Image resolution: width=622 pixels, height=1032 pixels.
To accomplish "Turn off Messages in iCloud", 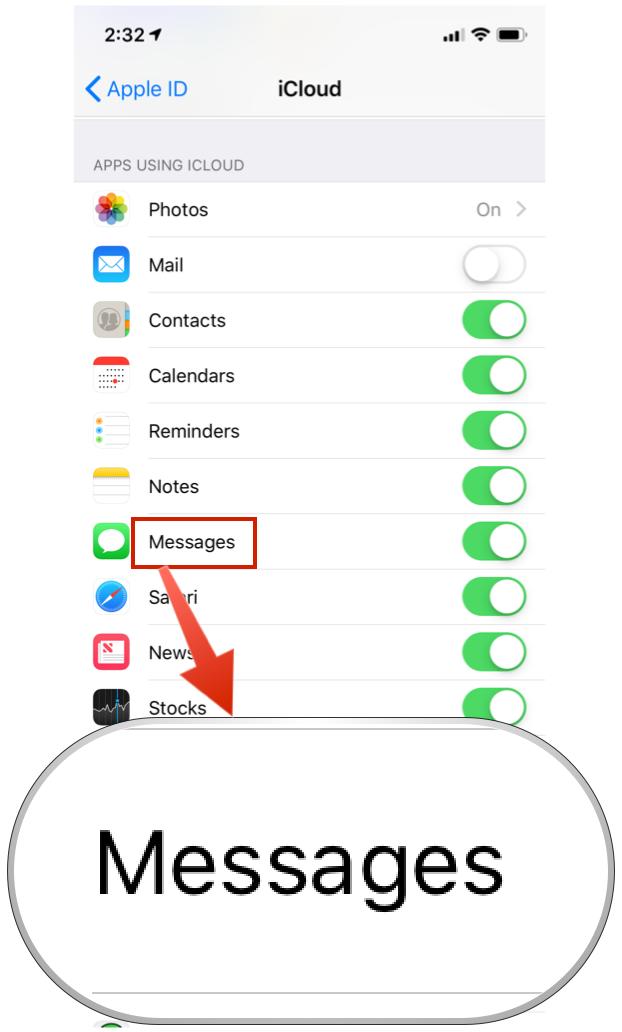I will (x=494, y=541).
